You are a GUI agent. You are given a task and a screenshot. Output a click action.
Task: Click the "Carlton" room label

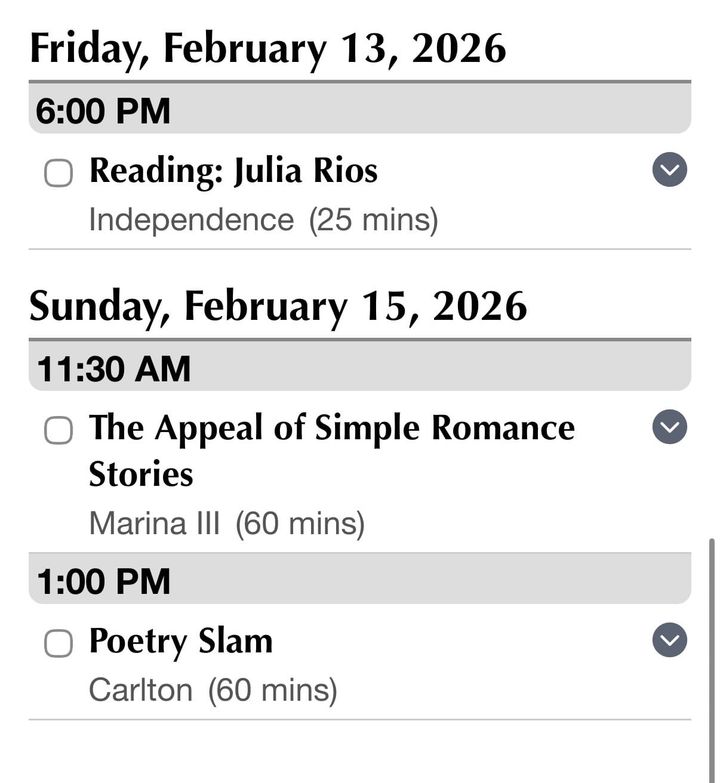(x=139, y=690)
